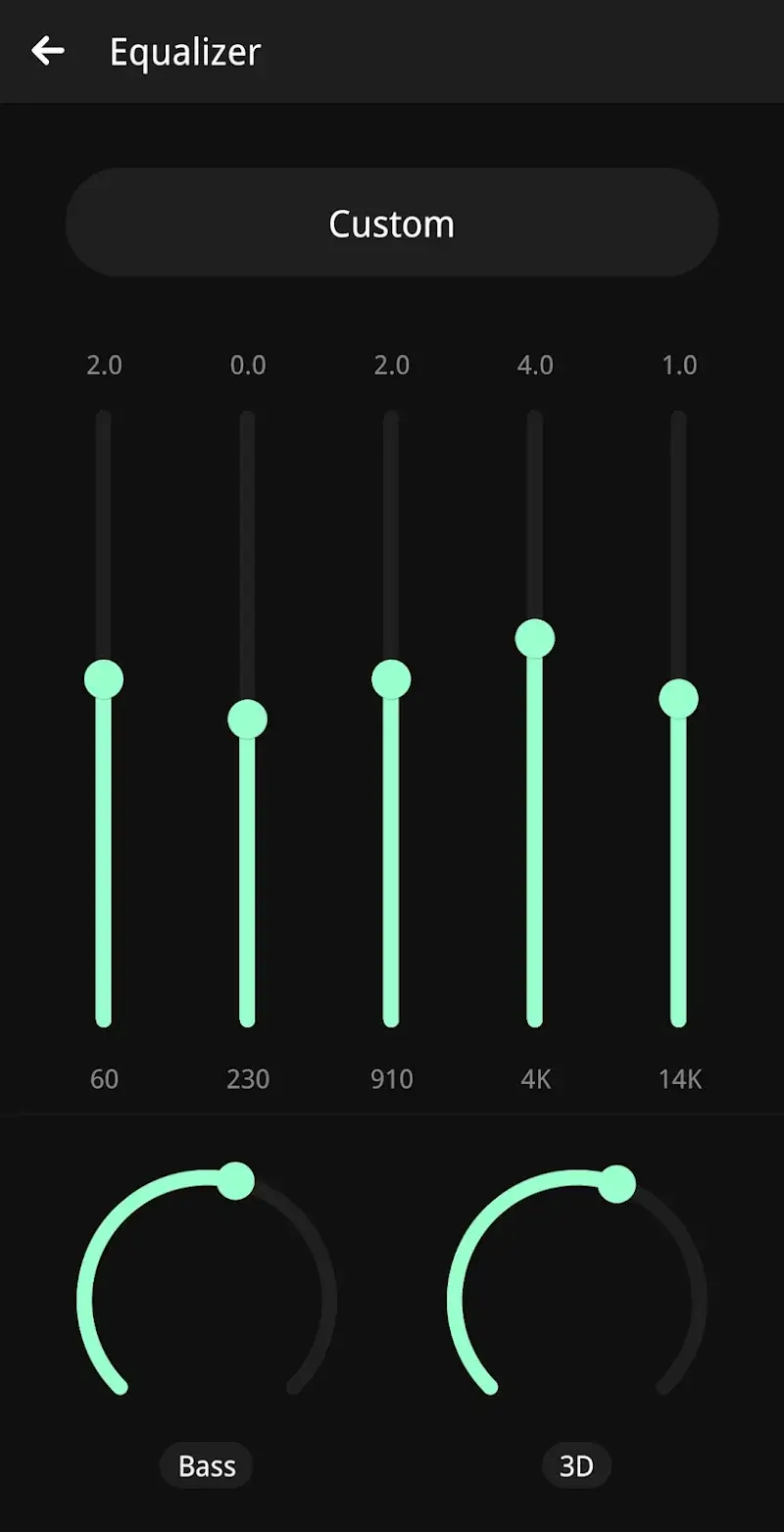Viewport: 784px width, 1532px height.
Task: Tap the 14K band slider handle
Action: (x=678, y=699)
